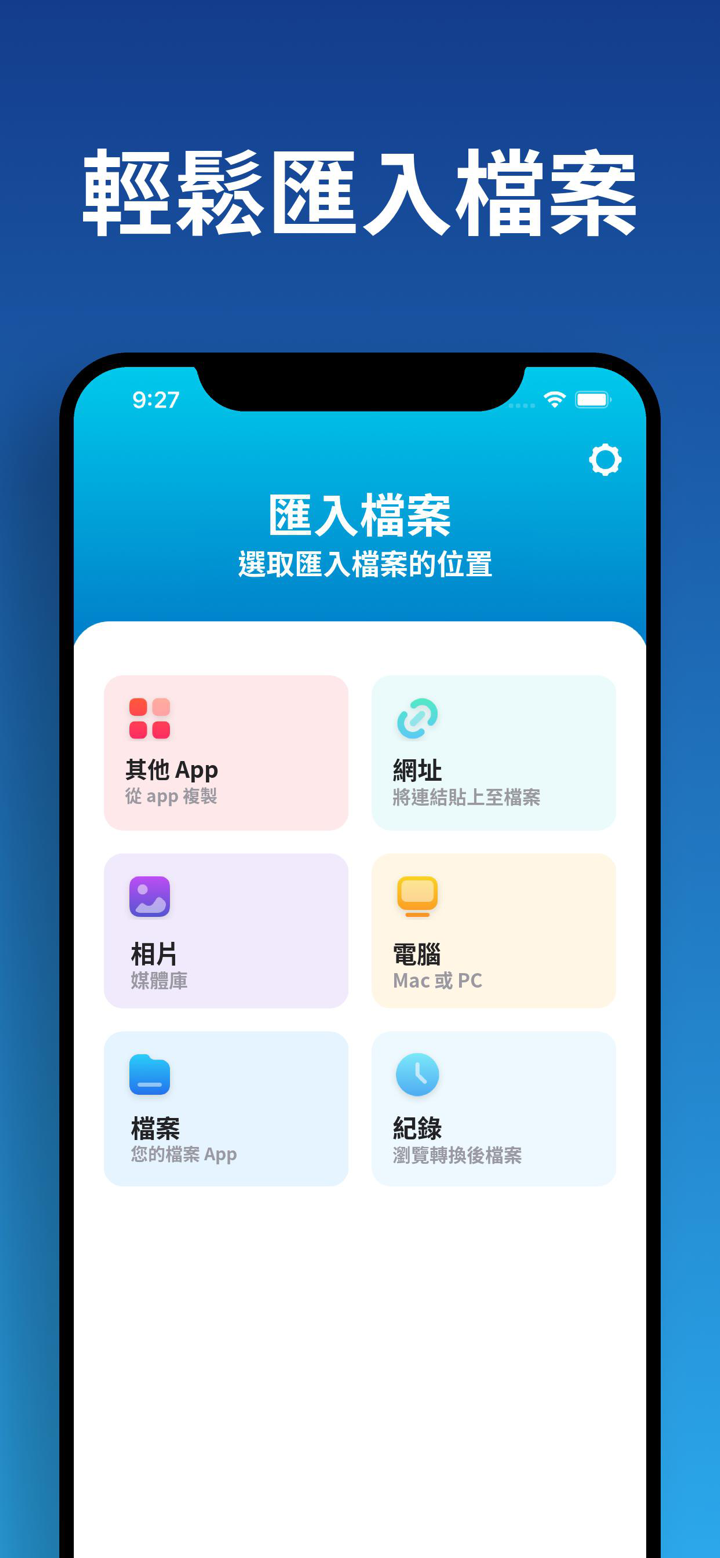Select the 網址 link icon

(x=418, y=714)
